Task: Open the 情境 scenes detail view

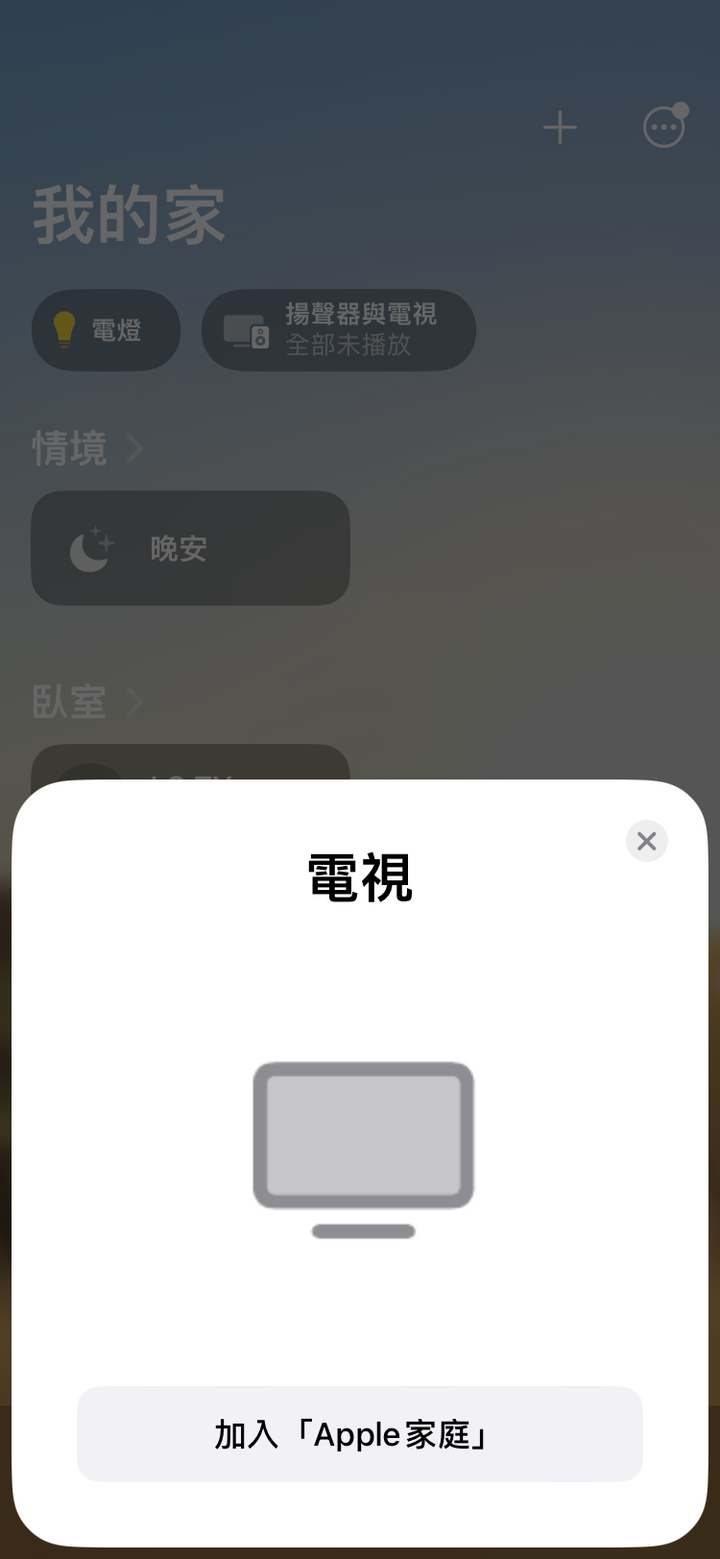Action: point(70,449)
